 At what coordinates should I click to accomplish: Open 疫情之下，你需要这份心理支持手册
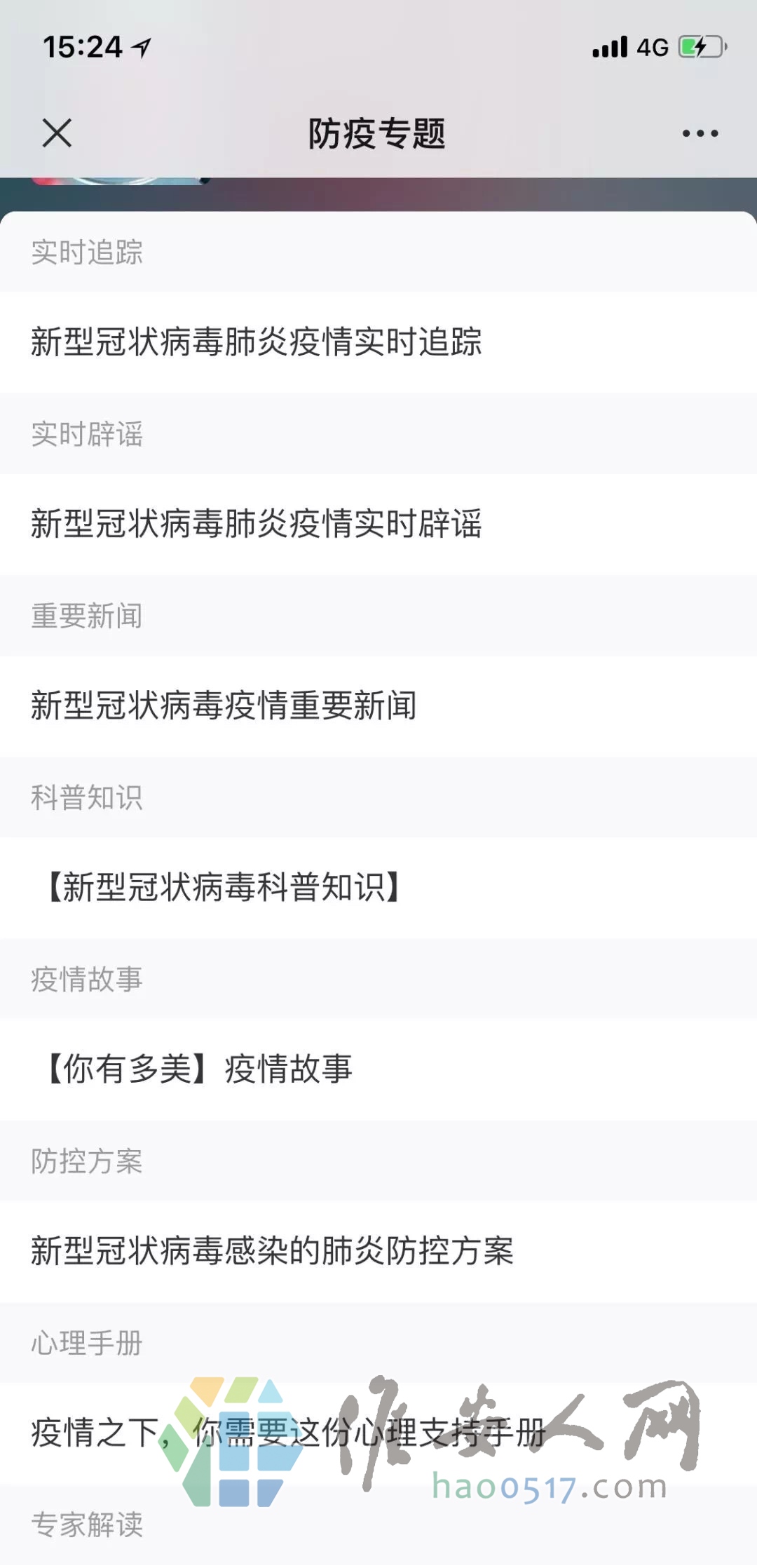click(378, 1433)
